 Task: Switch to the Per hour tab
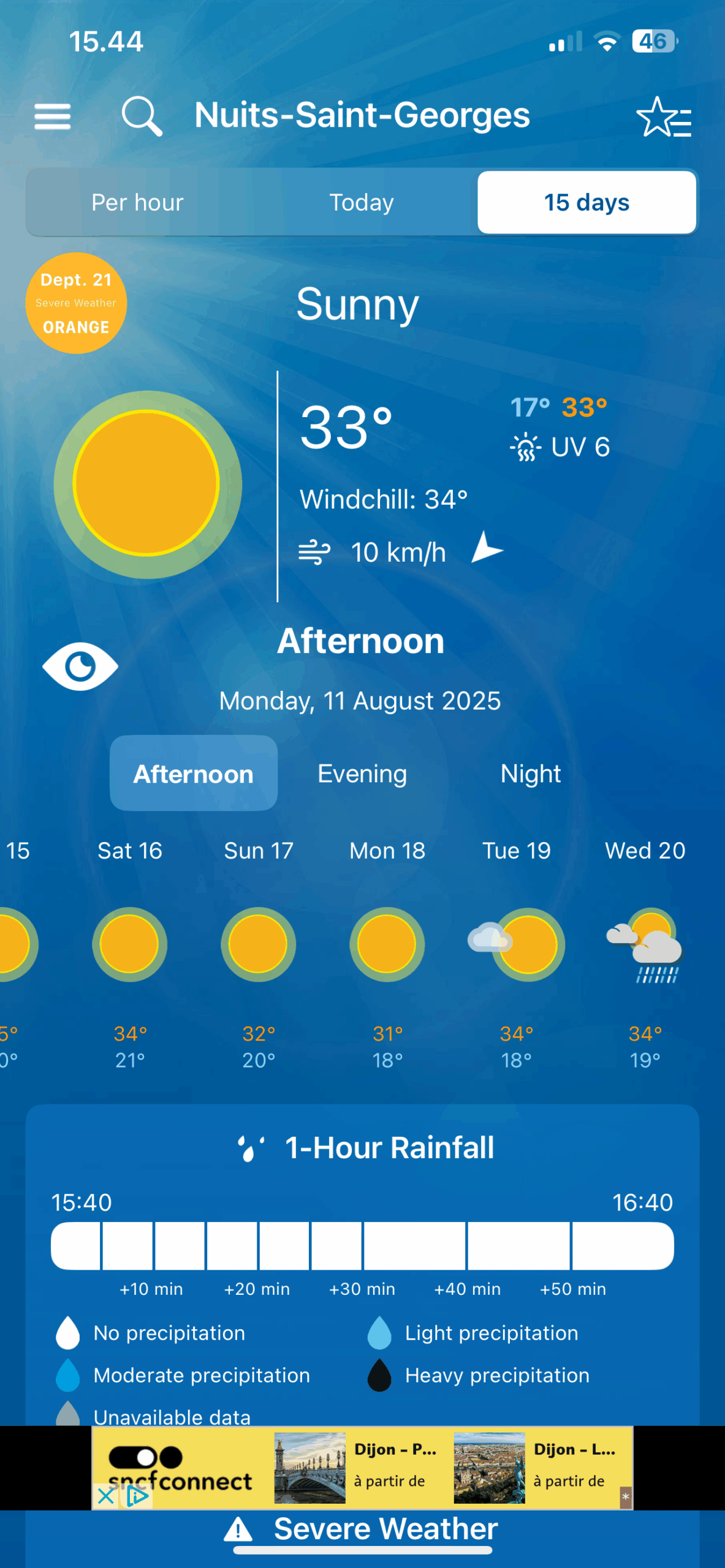[137, 203]
